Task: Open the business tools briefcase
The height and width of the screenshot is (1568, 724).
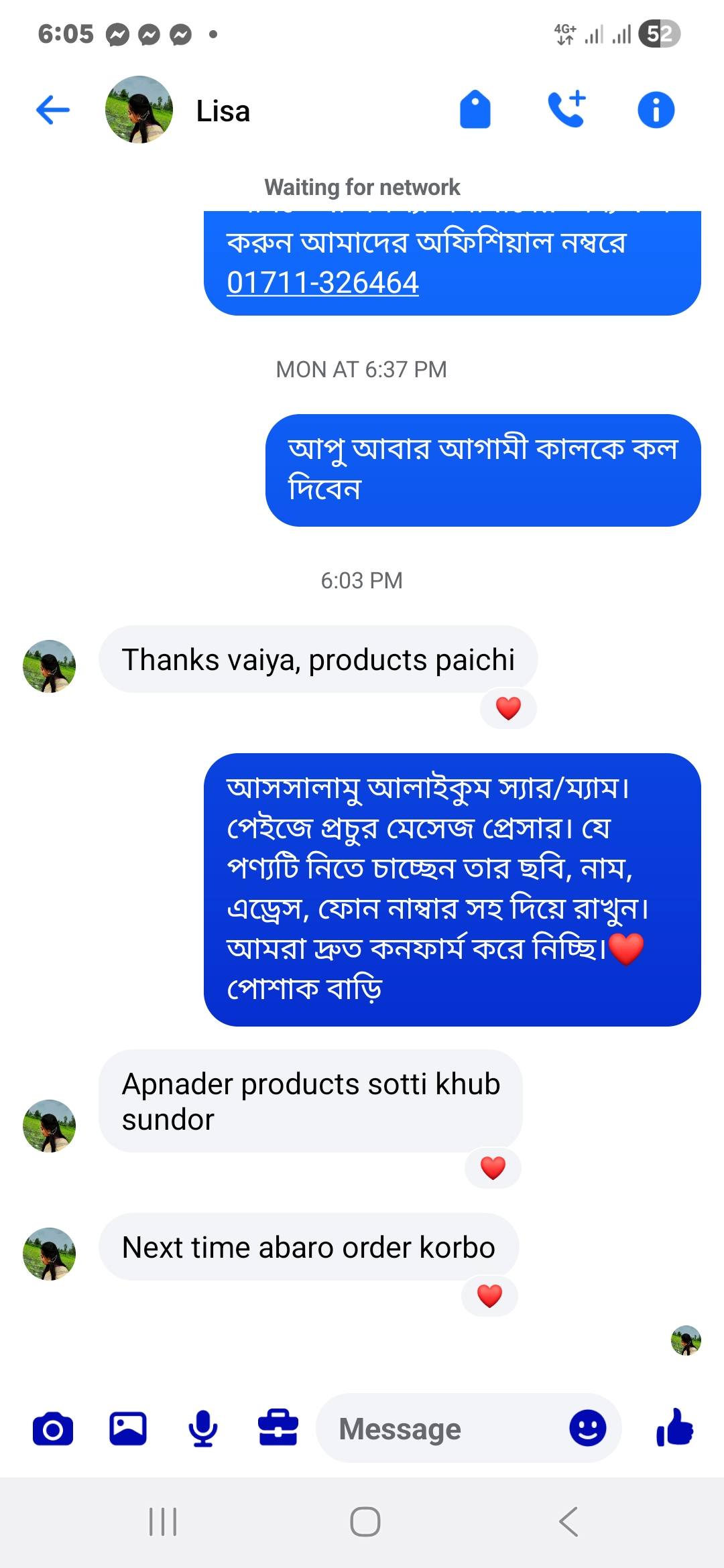Action: (x=278, y=1429)
